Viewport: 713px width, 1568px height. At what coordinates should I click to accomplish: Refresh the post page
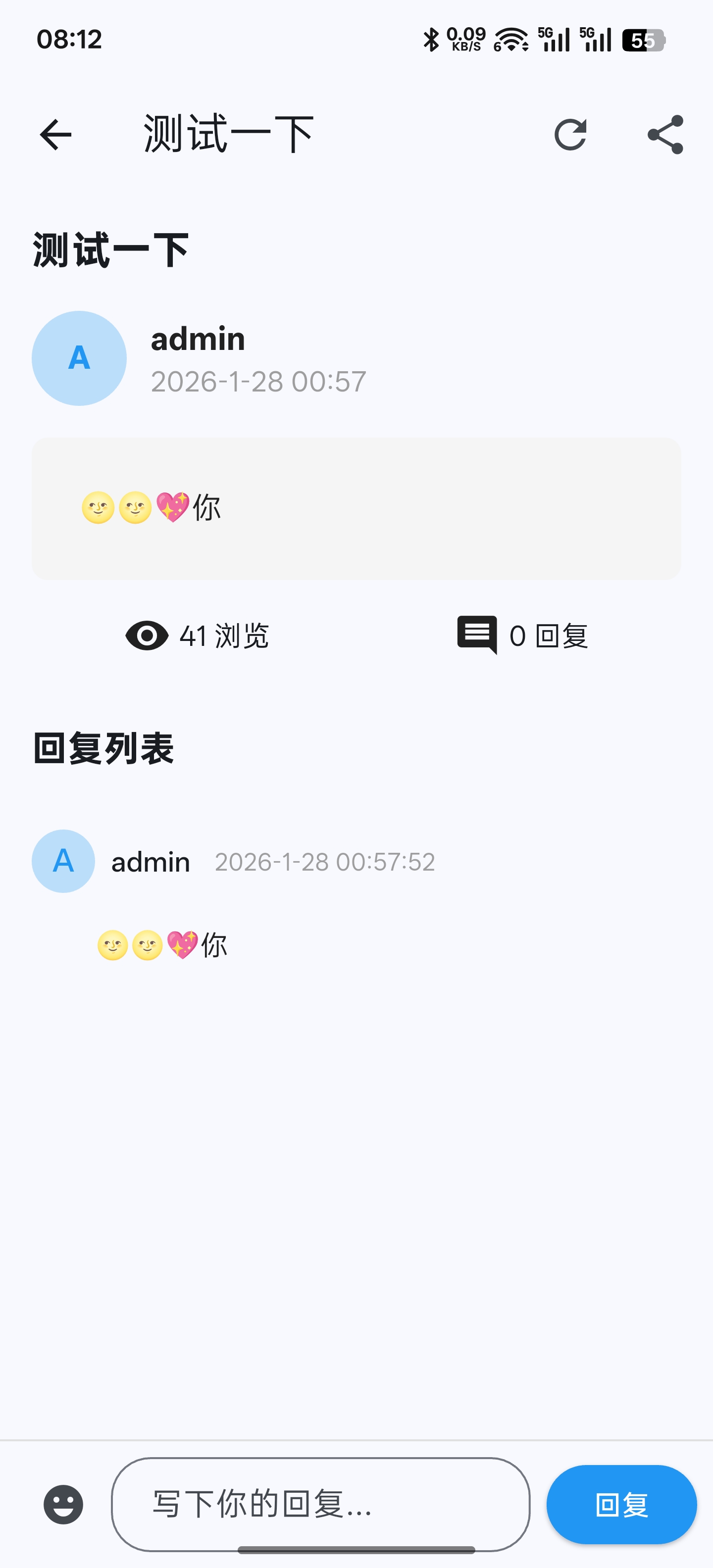click(x=570, y=135)
